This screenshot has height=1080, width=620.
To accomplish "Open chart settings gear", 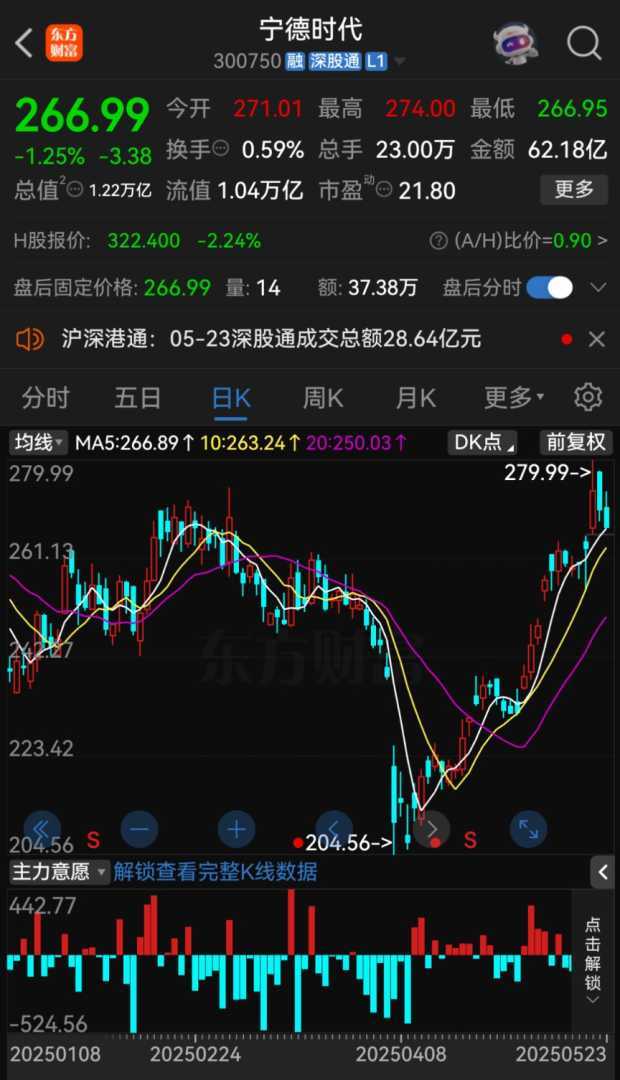I will coord(588,398).
